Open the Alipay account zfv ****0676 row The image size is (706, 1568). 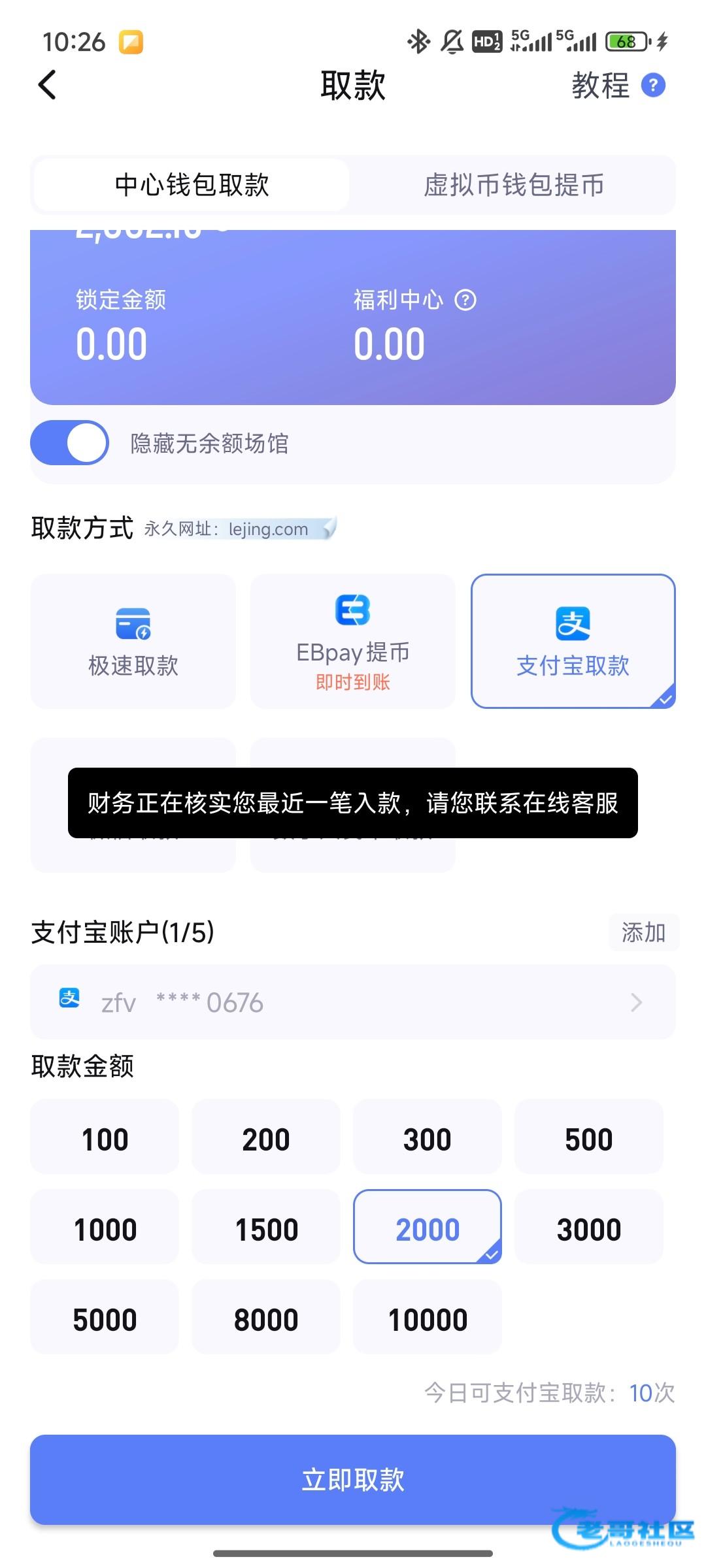pos(353,1002)
